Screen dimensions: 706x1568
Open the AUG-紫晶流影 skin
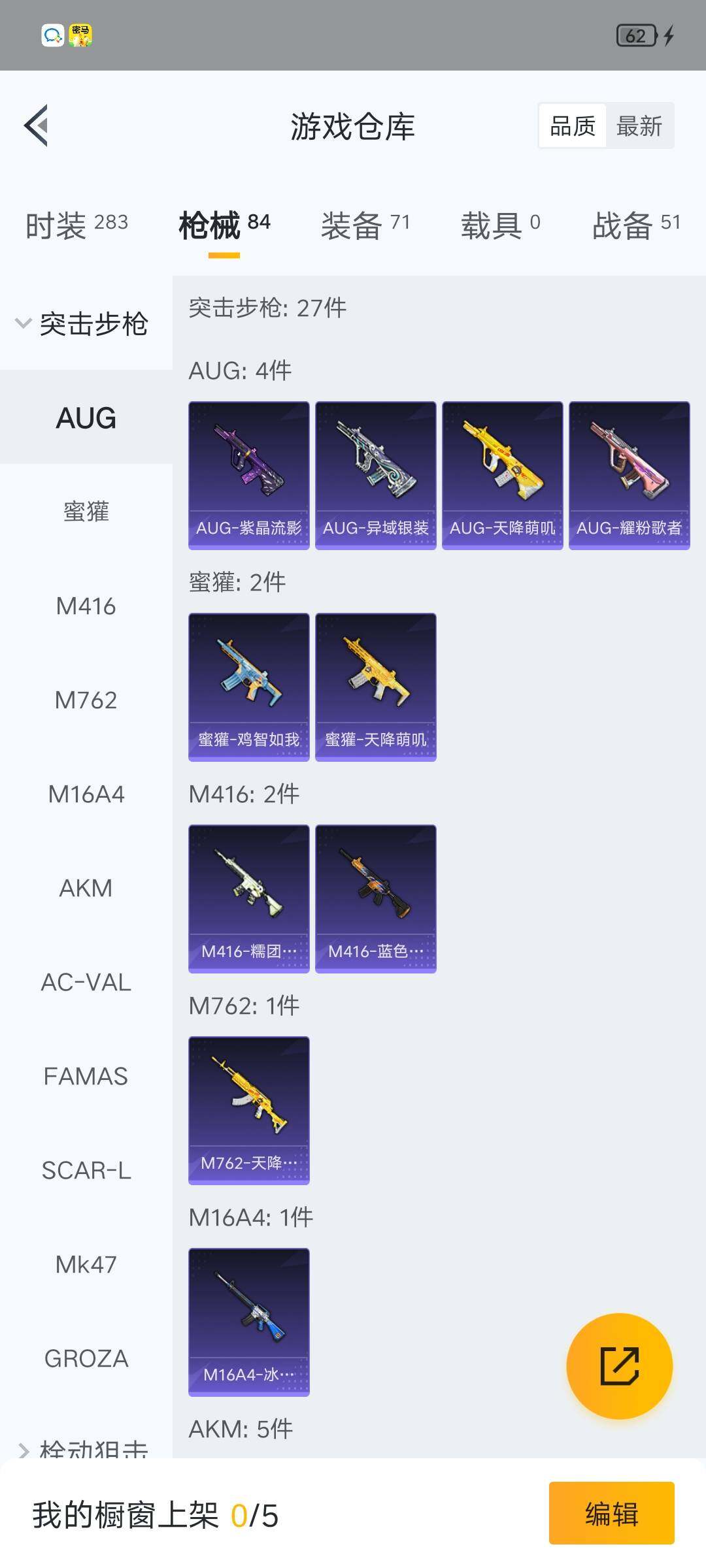point(249,476)
